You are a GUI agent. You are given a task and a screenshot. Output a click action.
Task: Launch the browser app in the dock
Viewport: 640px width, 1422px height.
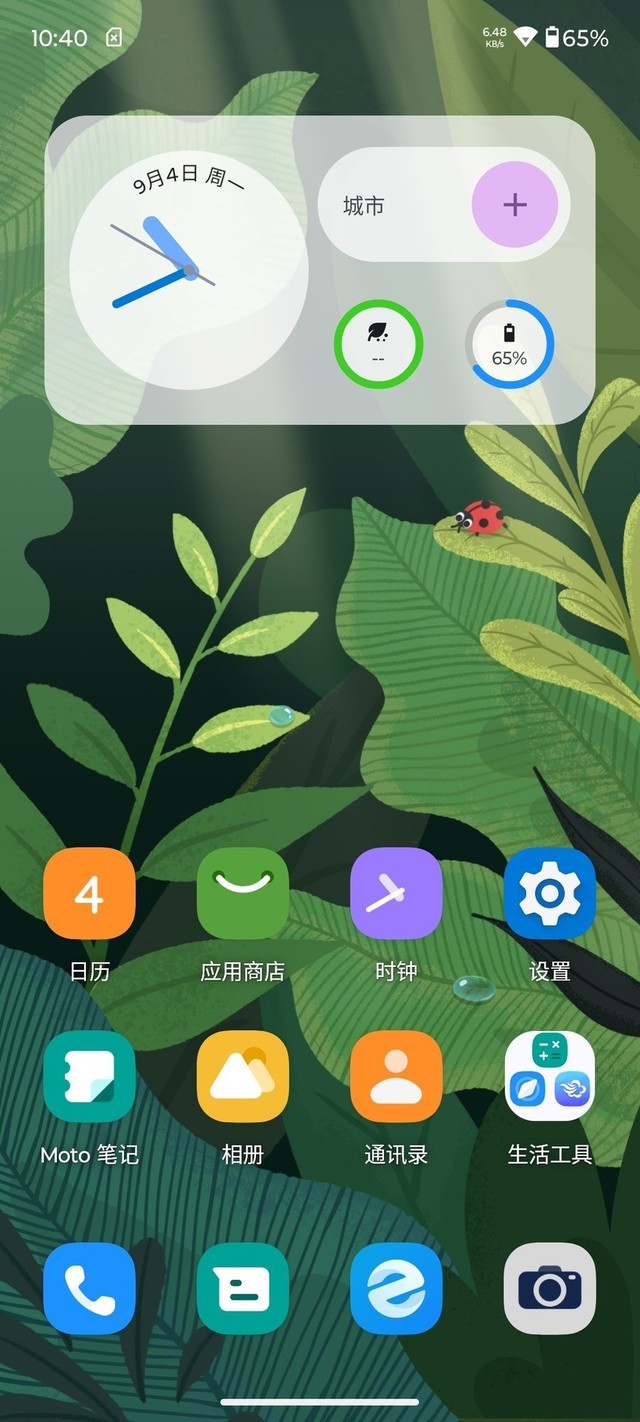click(x=396, y=1289)
